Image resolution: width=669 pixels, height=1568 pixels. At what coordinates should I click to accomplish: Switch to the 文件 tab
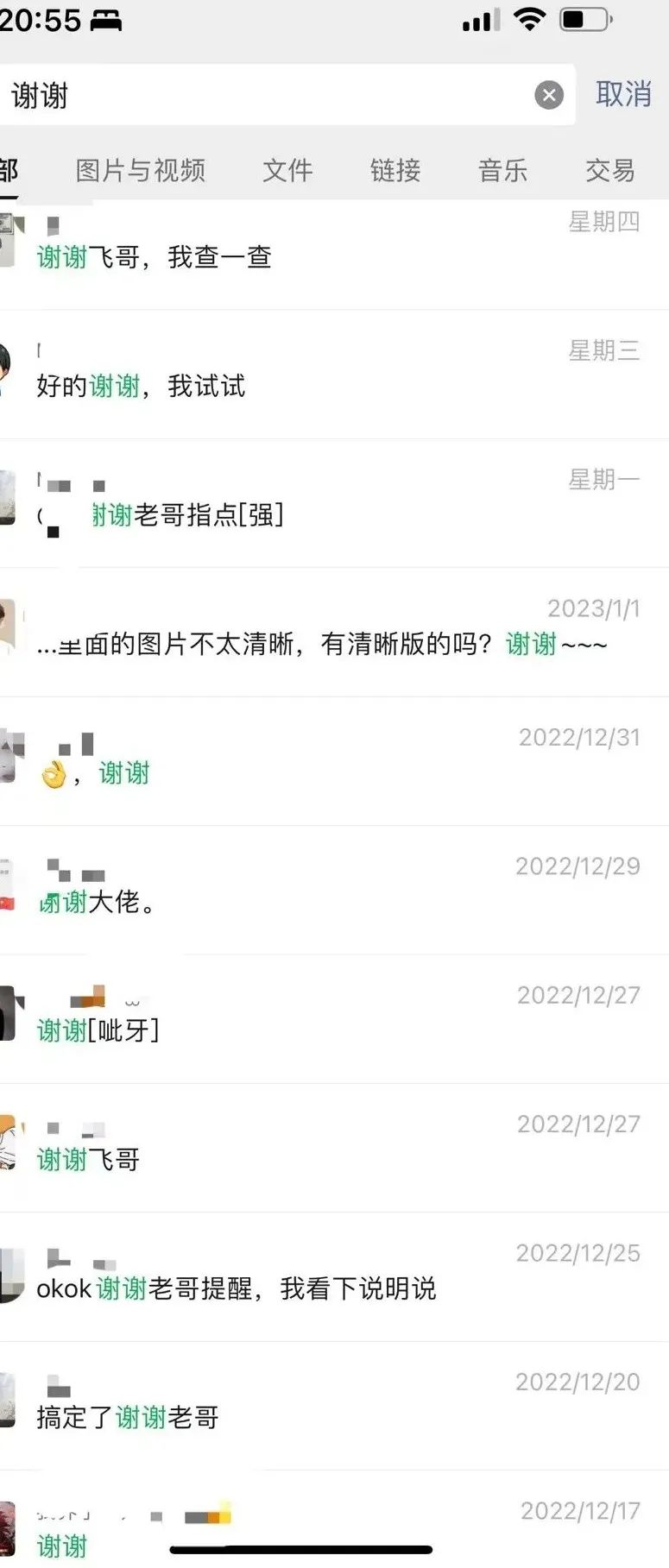pyautogui.click(x=287, y=170)
